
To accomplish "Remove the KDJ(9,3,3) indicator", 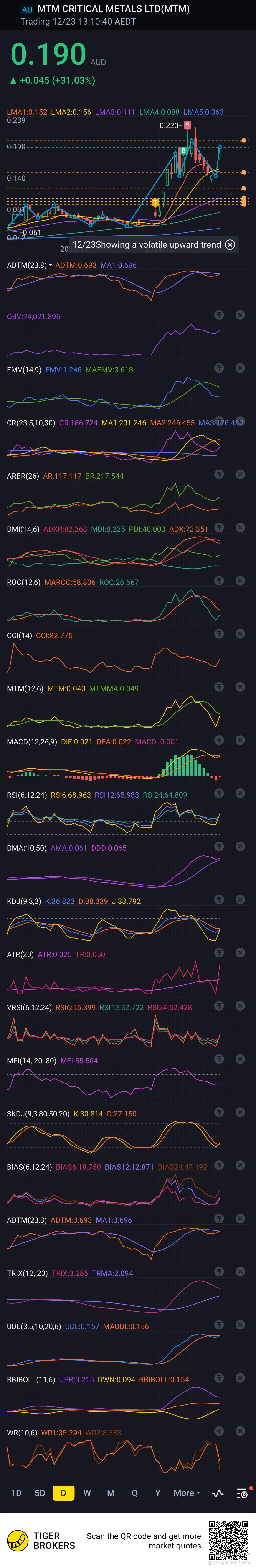I will pyautogui.click(x=240, y=900).
